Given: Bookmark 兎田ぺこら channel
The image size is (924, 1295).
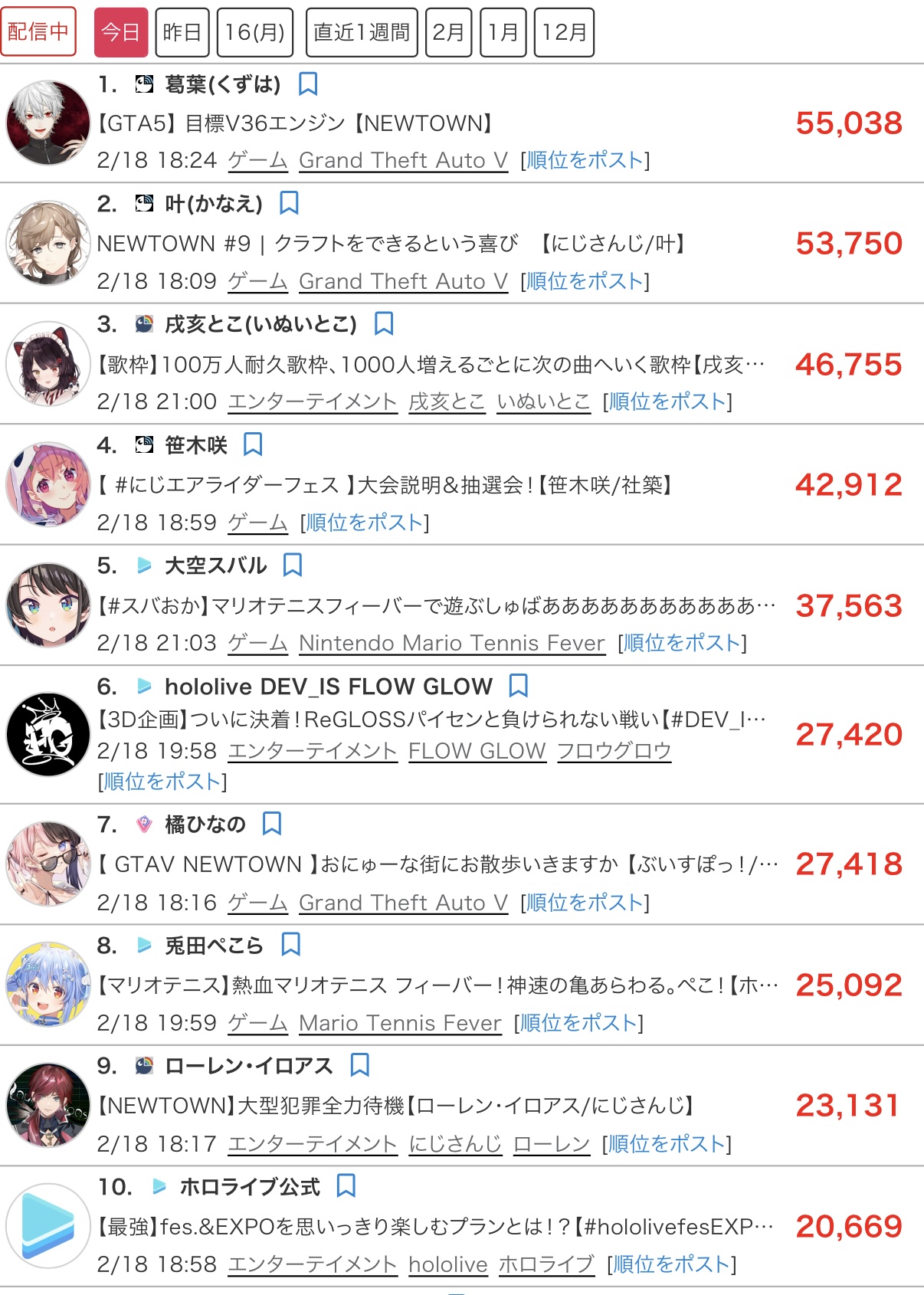Looking at the screenshot, I should [x=290, y=945].
